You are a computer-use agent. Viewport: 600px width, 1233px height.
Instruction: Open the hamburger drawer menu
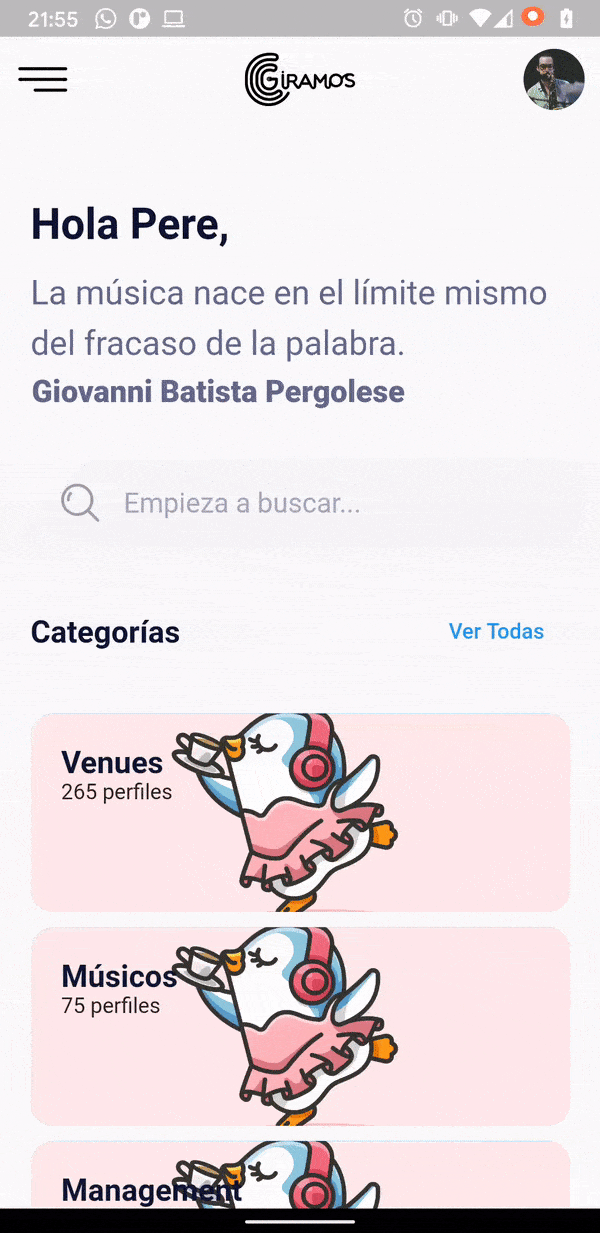(43, 80)
